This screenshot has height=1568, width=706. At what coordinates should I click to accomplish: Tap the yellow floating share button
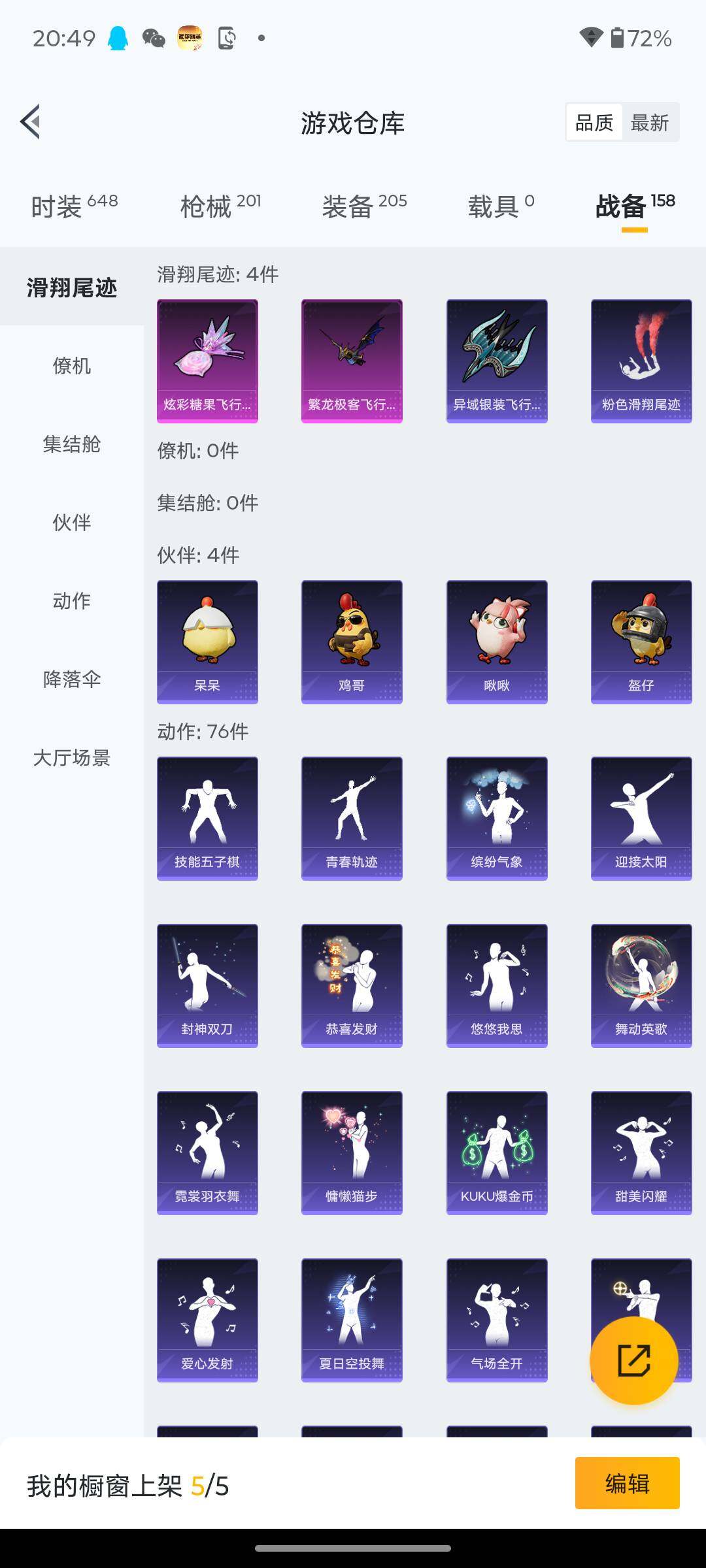coord(633,1360)
